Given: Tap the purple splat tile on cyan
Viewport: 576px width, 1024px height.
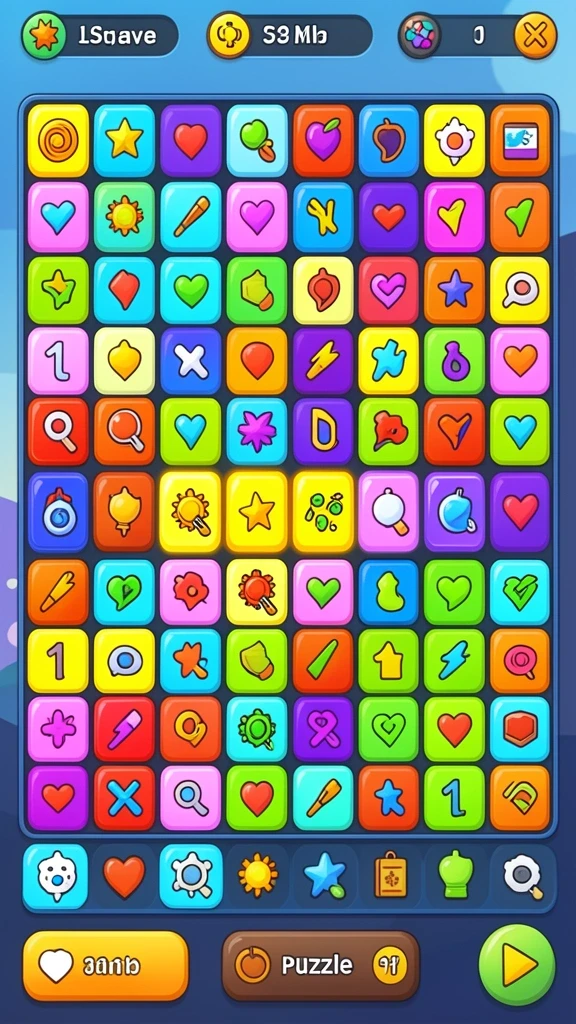Looking at the screenshot, I should [257, 432].
